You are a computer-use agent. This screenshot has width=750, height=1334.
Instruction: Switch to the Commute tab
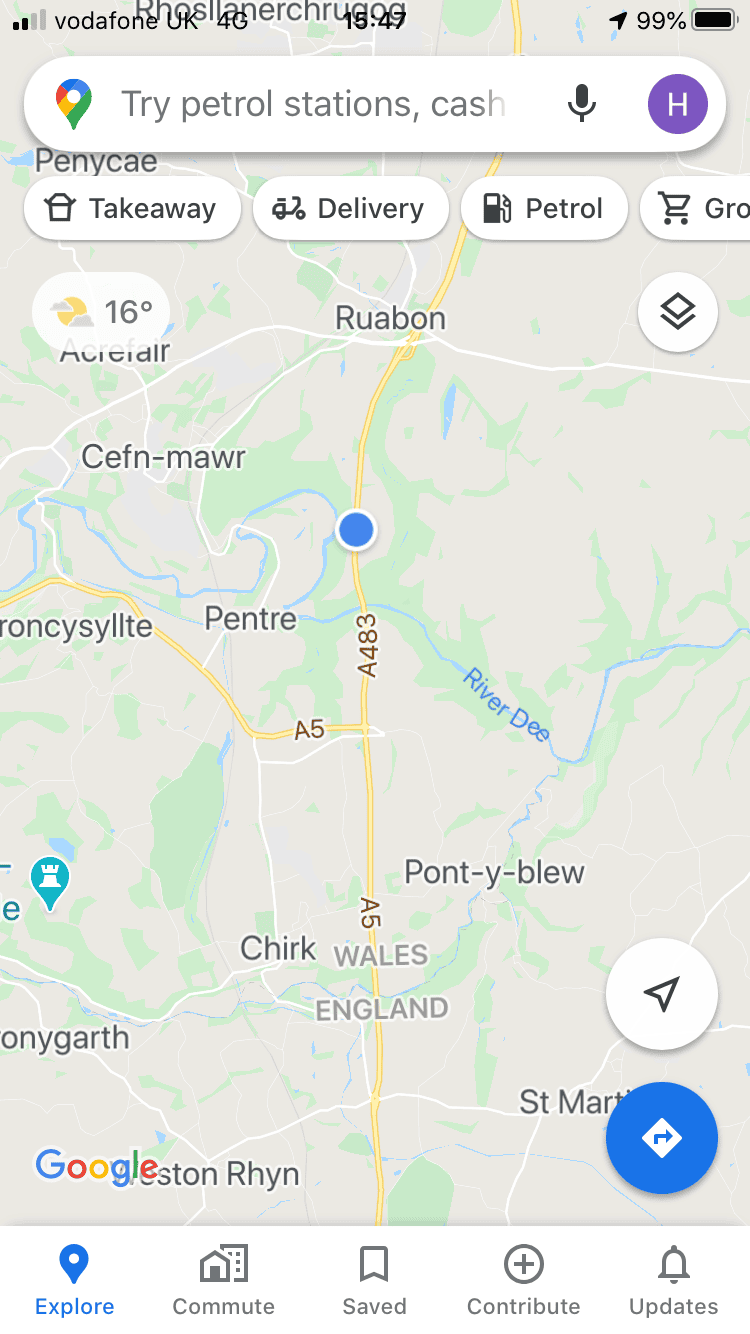pos(224,1280)
